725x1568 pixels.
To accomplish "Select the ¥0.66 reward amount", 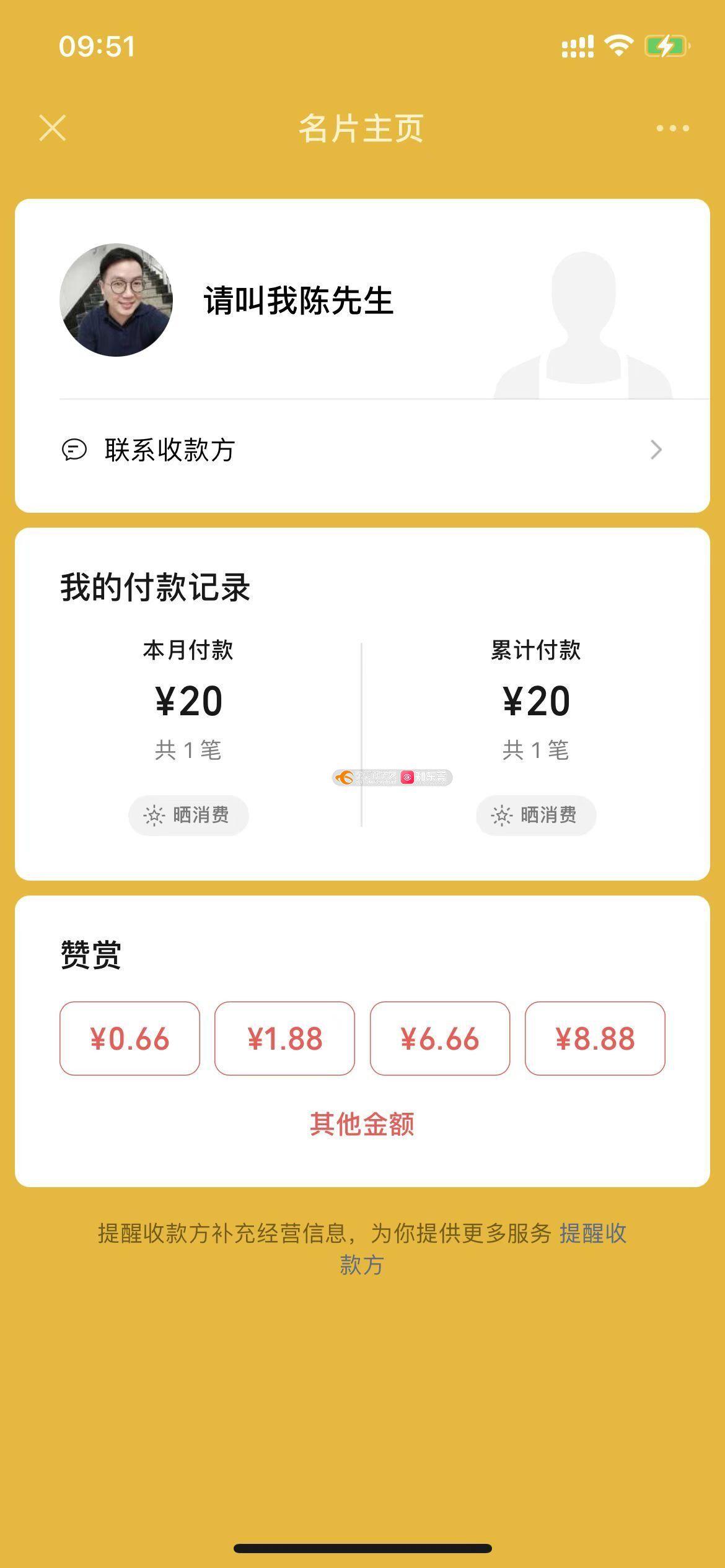I will pos(130,1039).
